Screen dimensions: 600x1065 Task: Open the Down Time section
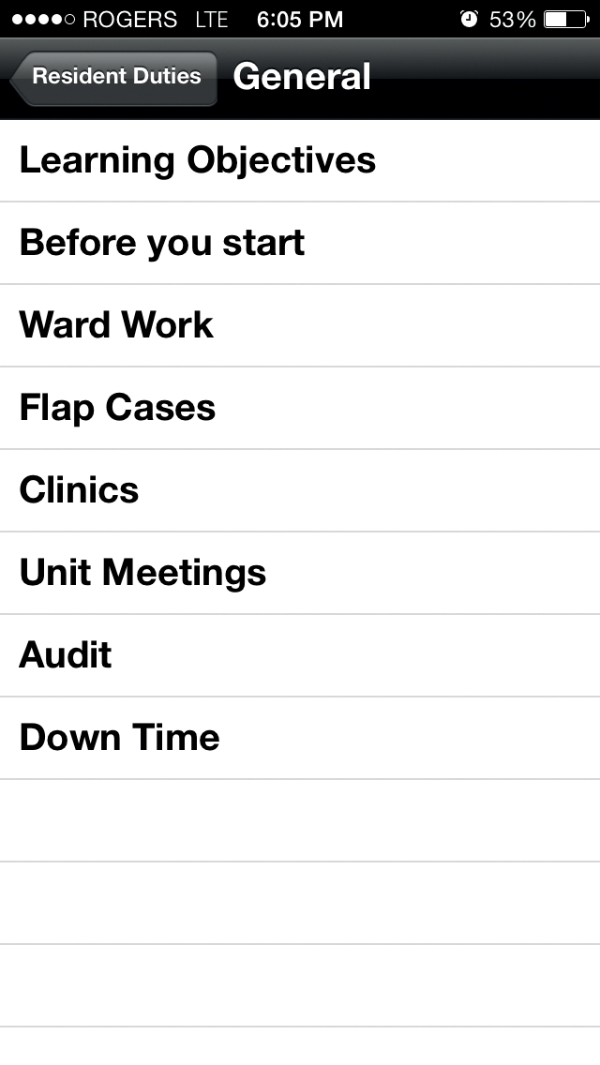click(x=120, y=738)
